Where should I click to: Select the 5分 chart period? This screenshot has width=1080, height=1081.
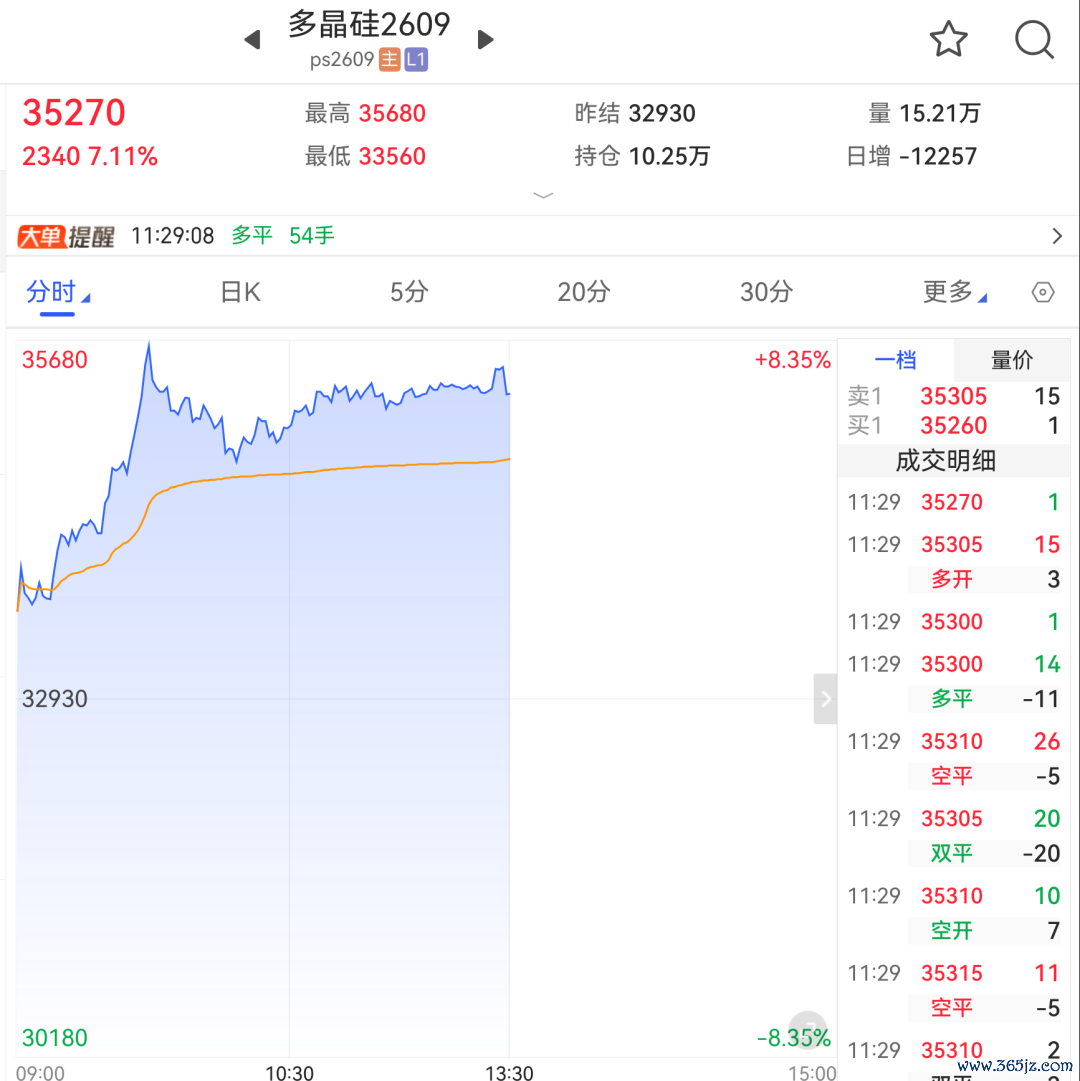coord(409,292)
